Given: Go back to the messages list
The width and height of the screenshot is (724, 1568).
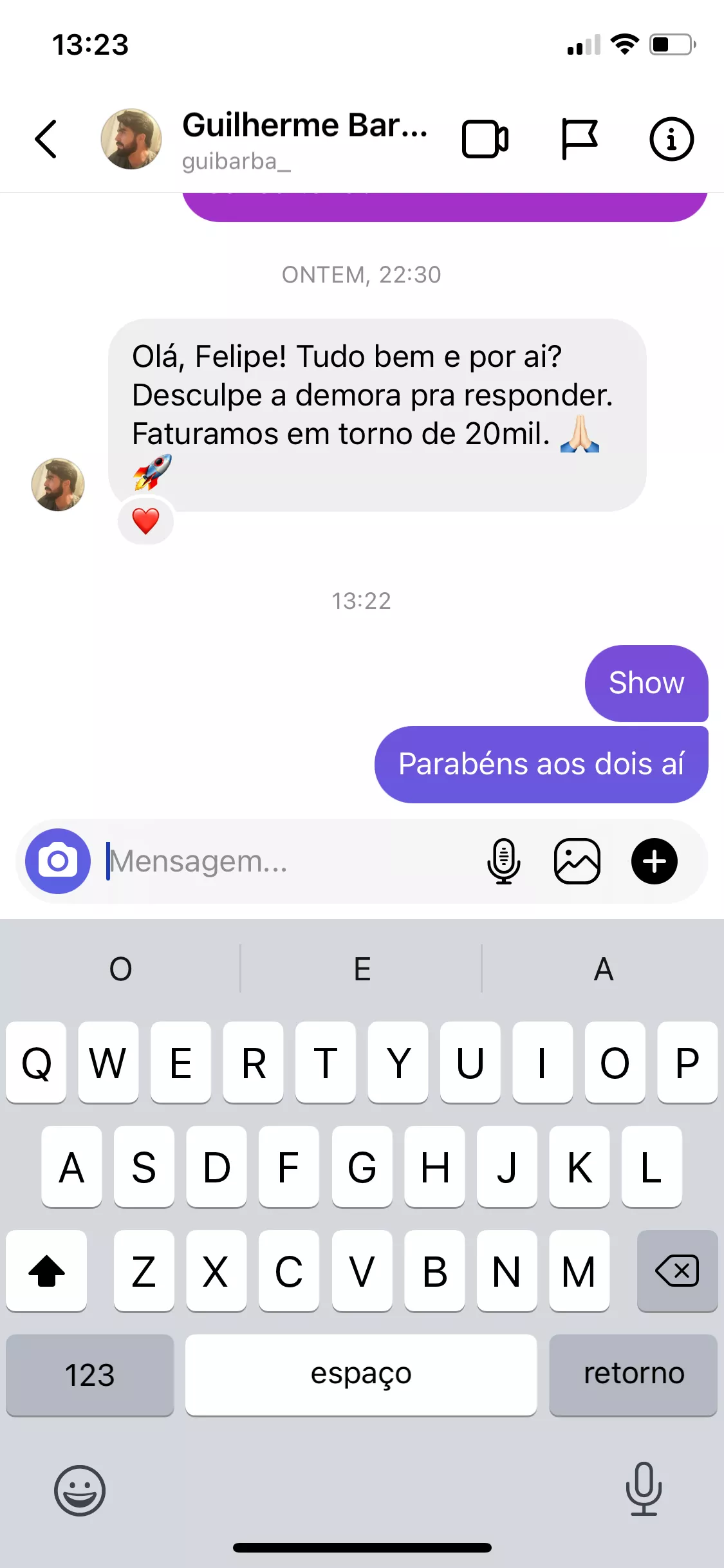Looking at the screenshot, I should 46,138.
